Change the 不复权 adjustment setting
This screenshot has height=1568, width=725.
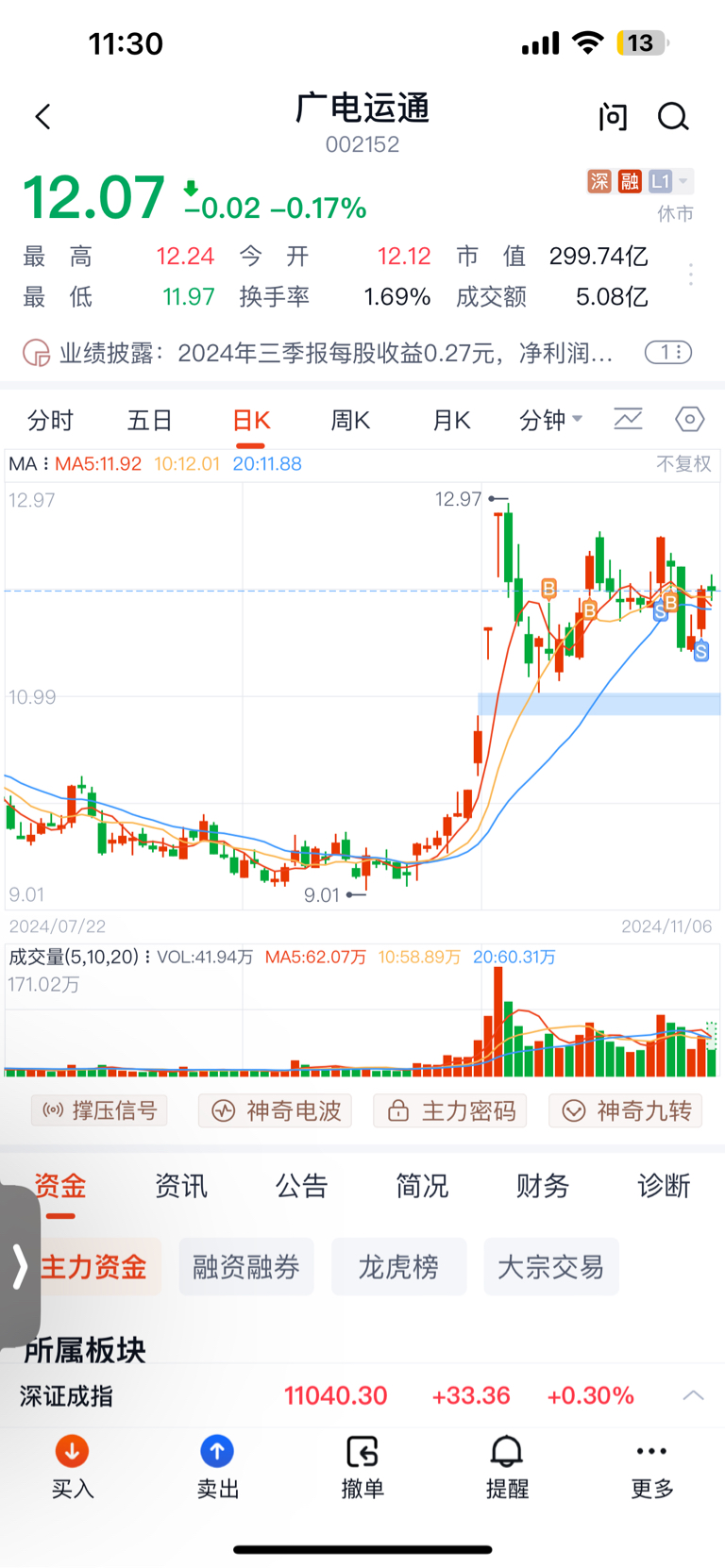click(x=683, y=464)
